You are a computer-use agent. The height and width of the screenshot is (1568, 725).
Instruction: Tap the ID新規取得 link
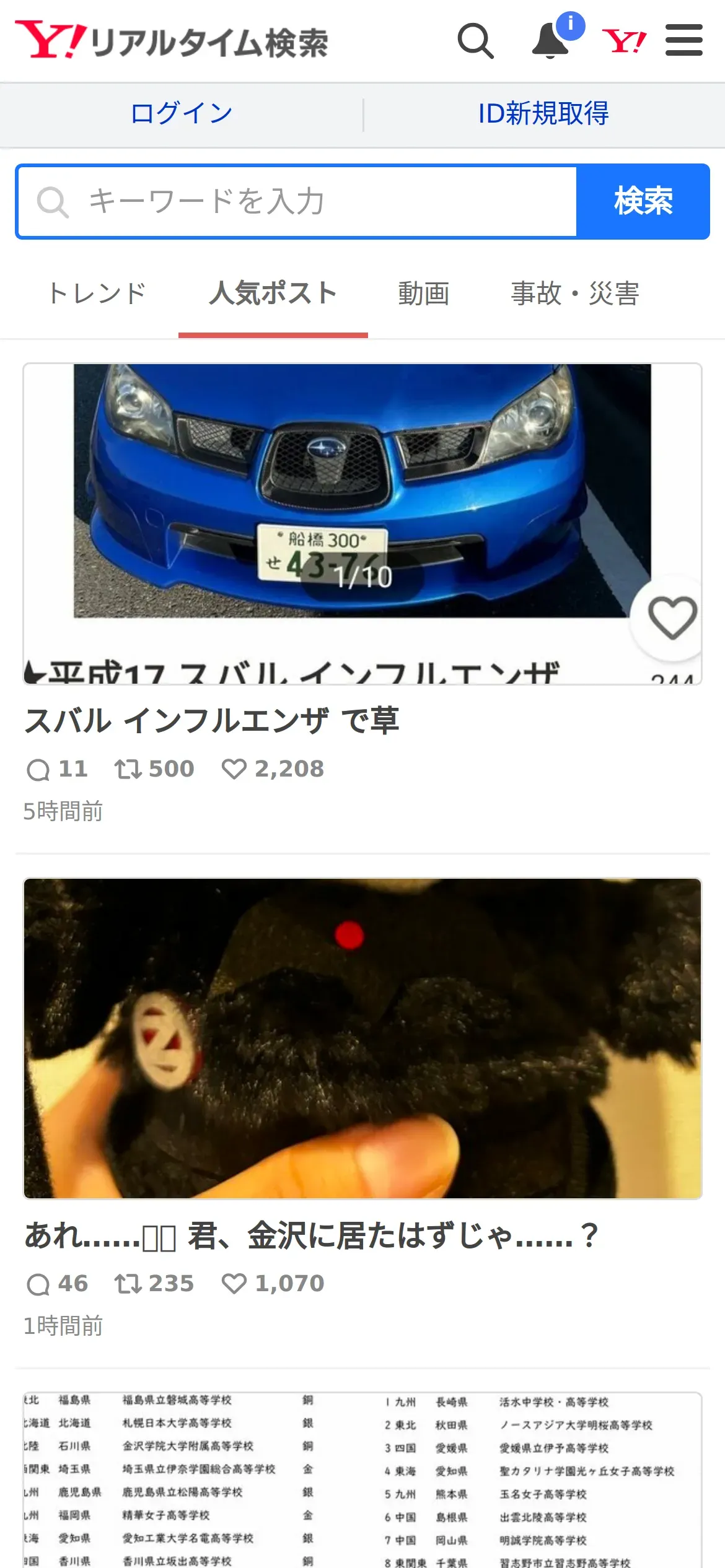(543, 113)
